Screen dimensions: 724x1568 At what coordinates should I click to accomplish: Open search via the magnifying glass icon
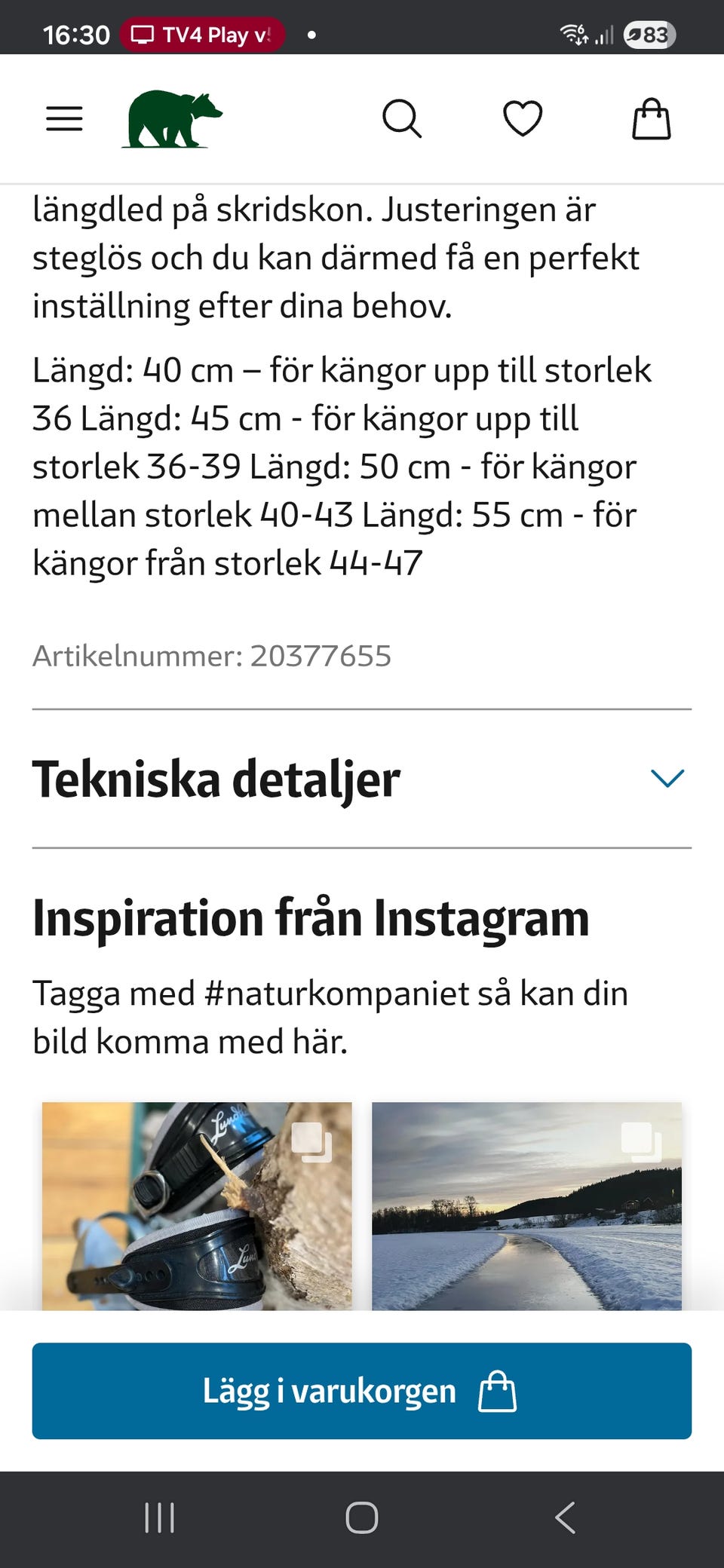[x=402, y=118]
